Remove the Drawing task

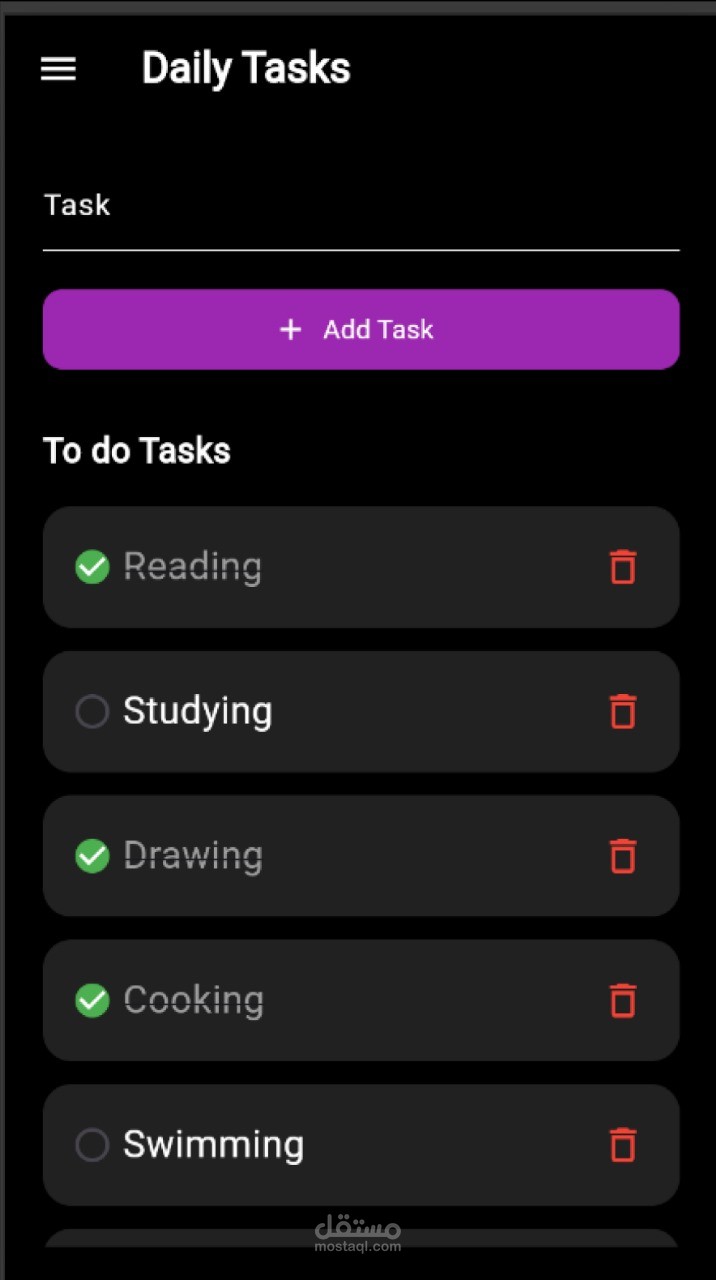point(623,856)
